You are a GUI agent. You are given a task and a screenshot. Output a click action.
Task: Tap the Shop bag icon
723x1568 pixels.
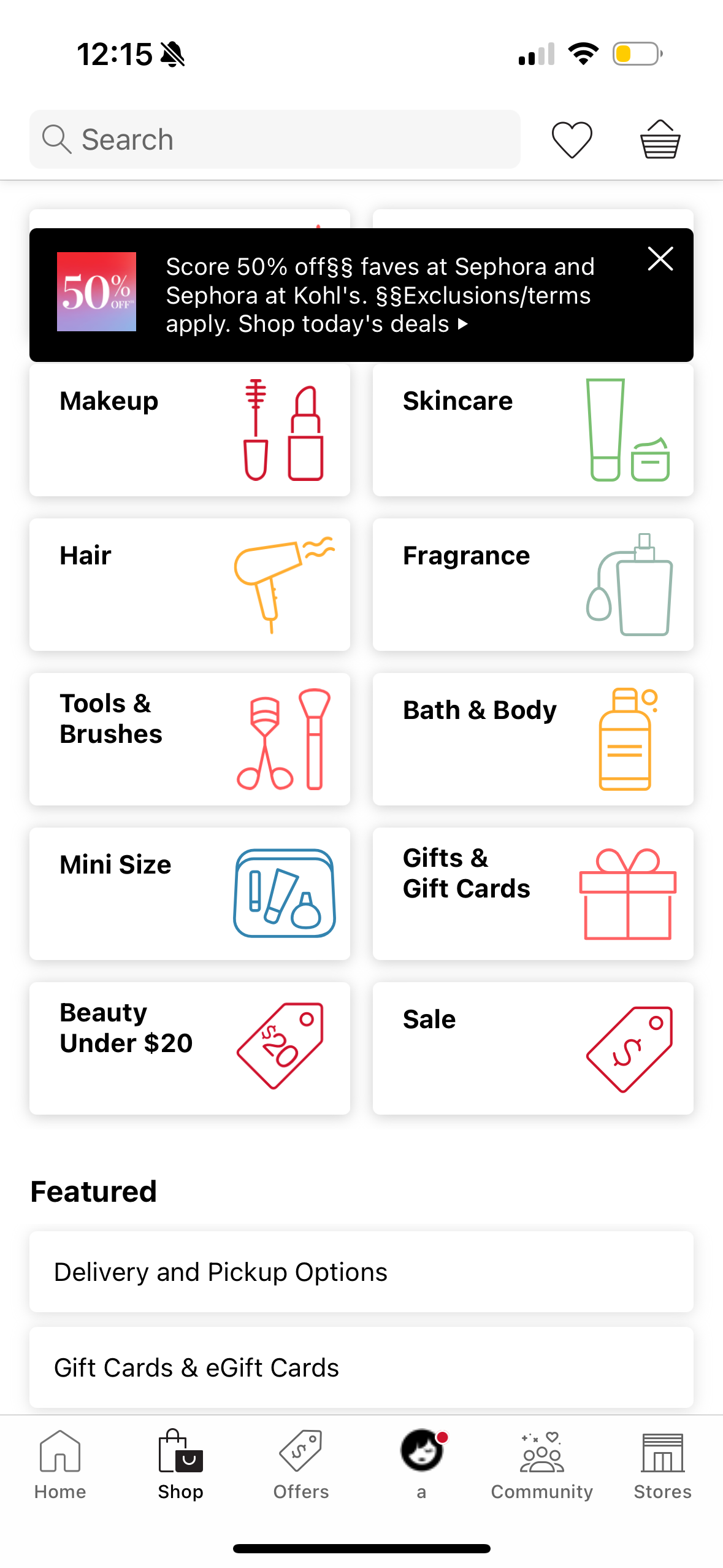(x=180, y=1463)
